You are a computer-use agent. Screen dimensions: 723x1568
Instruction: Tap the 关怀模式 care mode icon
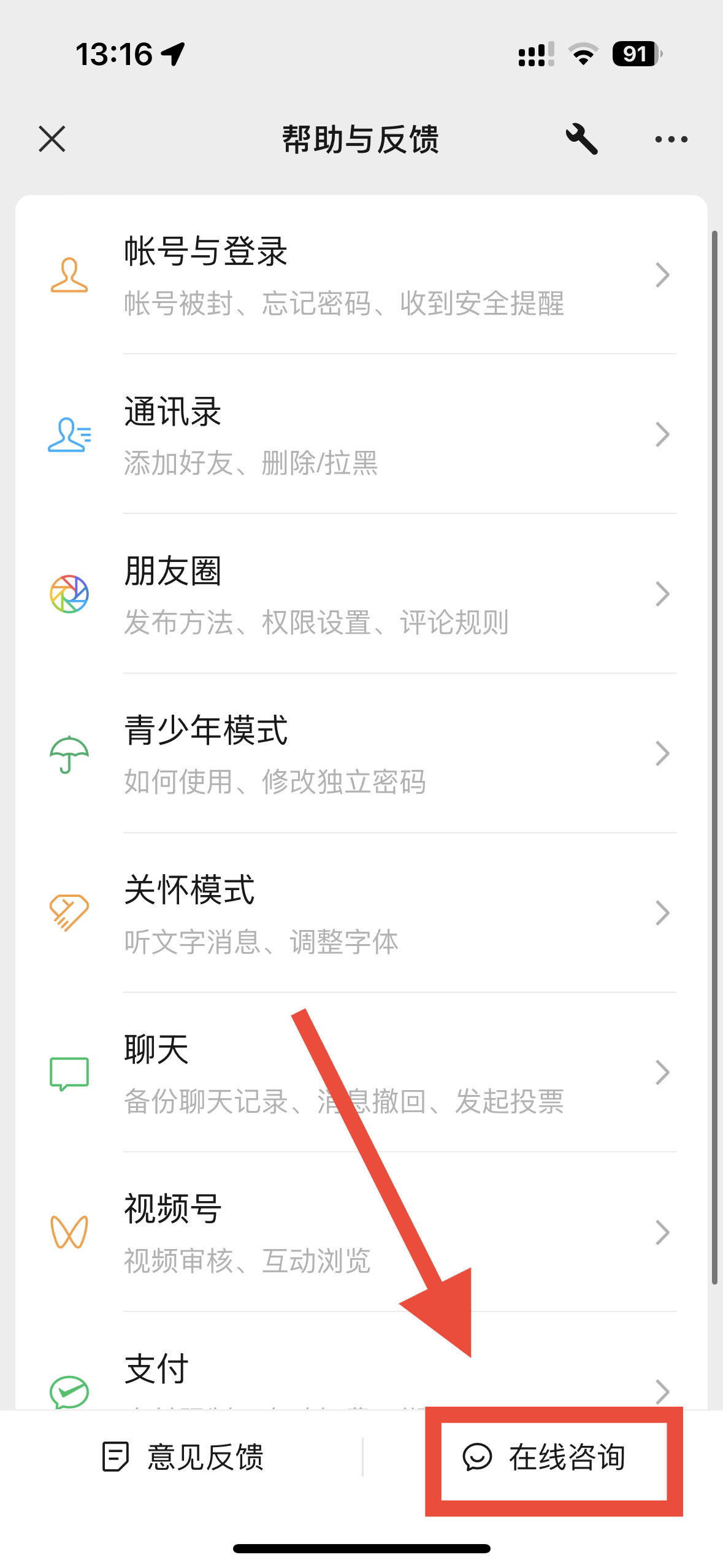tap(69, 913)
